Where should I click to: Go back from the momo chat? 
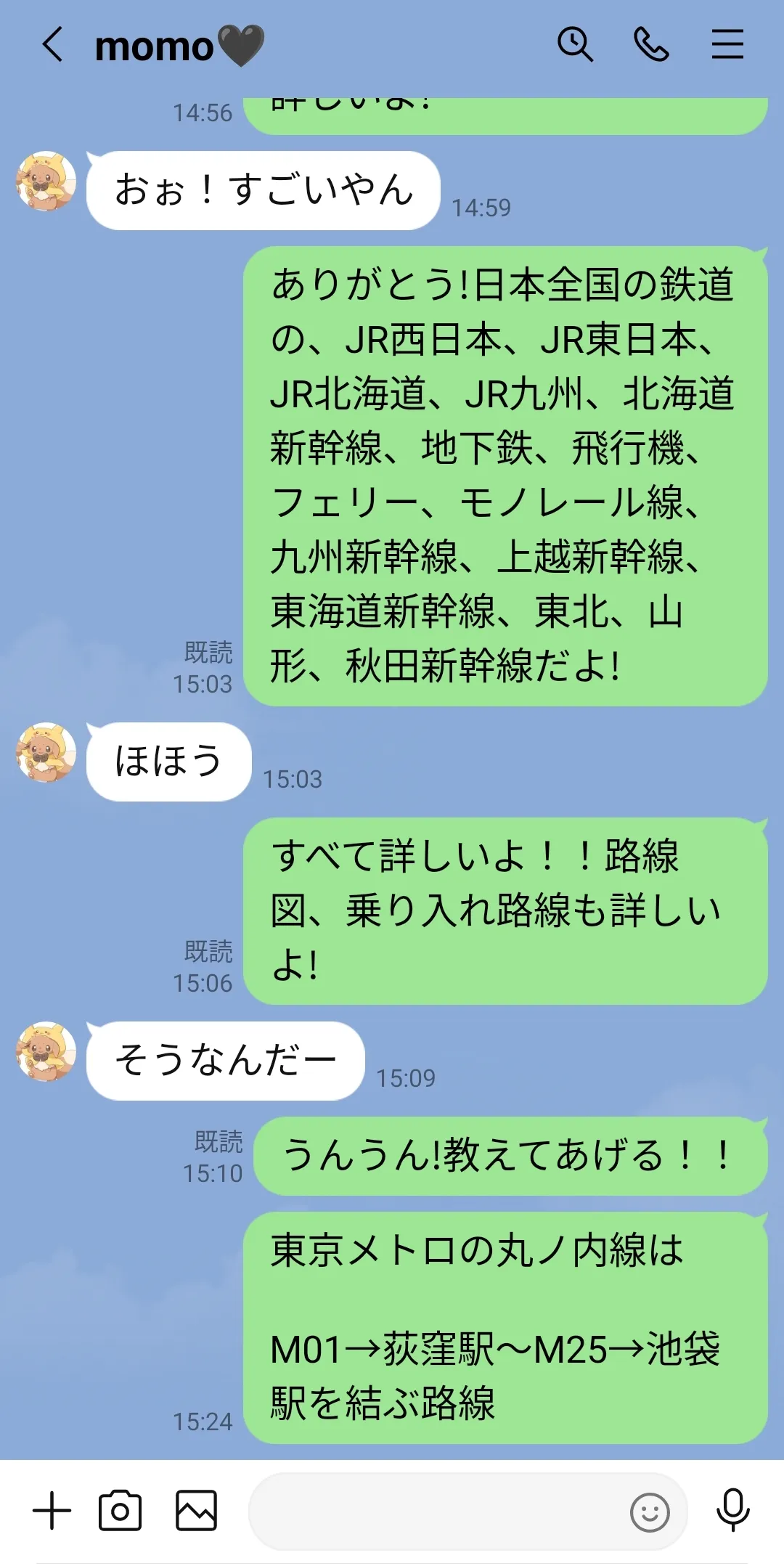pyautogui.click(x=52, y=45)
